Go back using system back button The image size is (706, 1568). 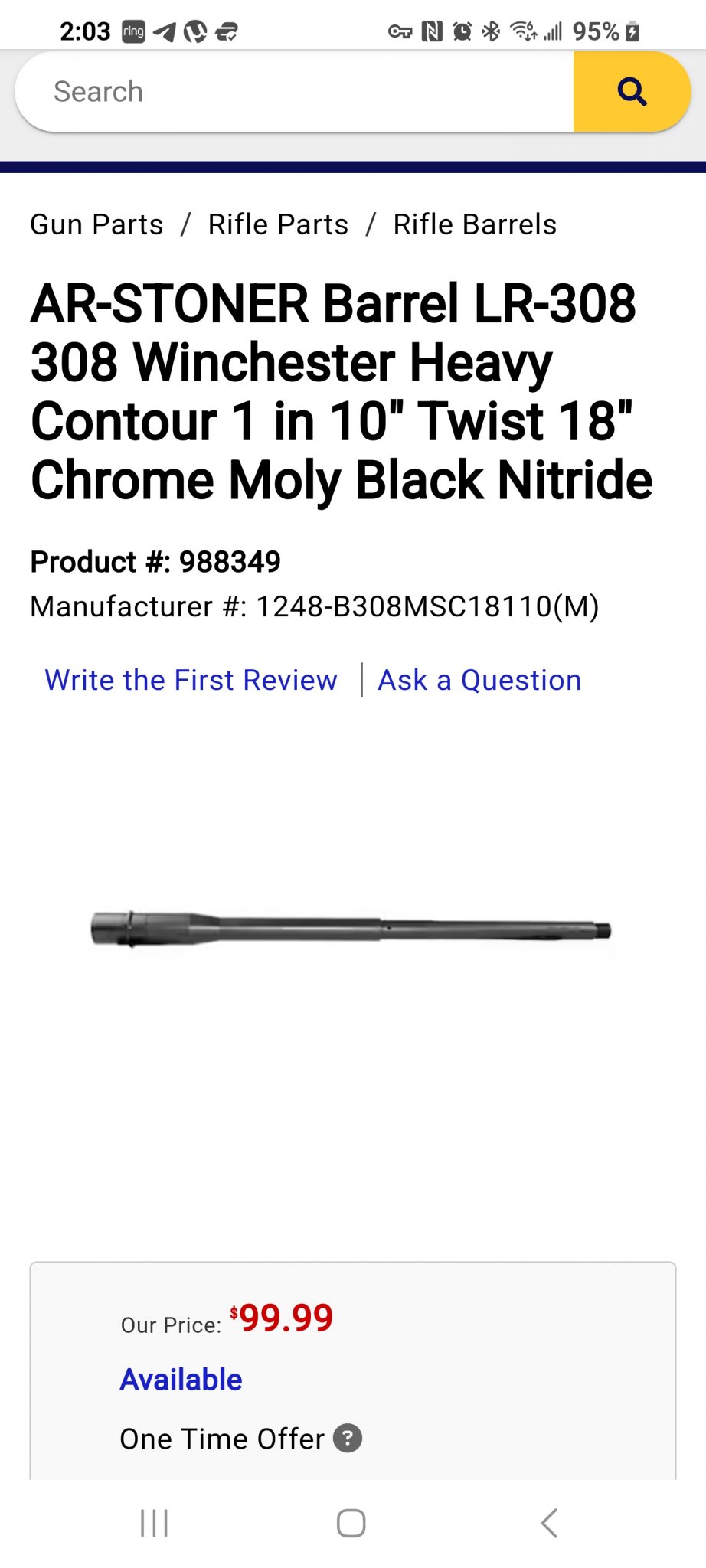pyautogui.click(x=548, y=1523)
